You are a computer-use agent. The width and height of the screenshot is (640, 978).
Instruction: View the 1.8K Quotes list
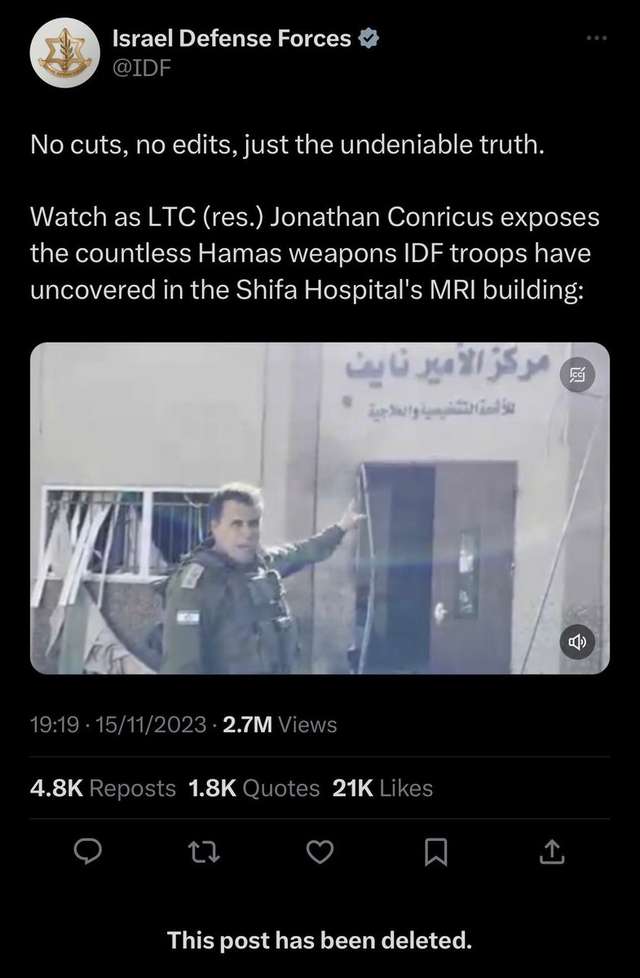click(x=254, y=788)
